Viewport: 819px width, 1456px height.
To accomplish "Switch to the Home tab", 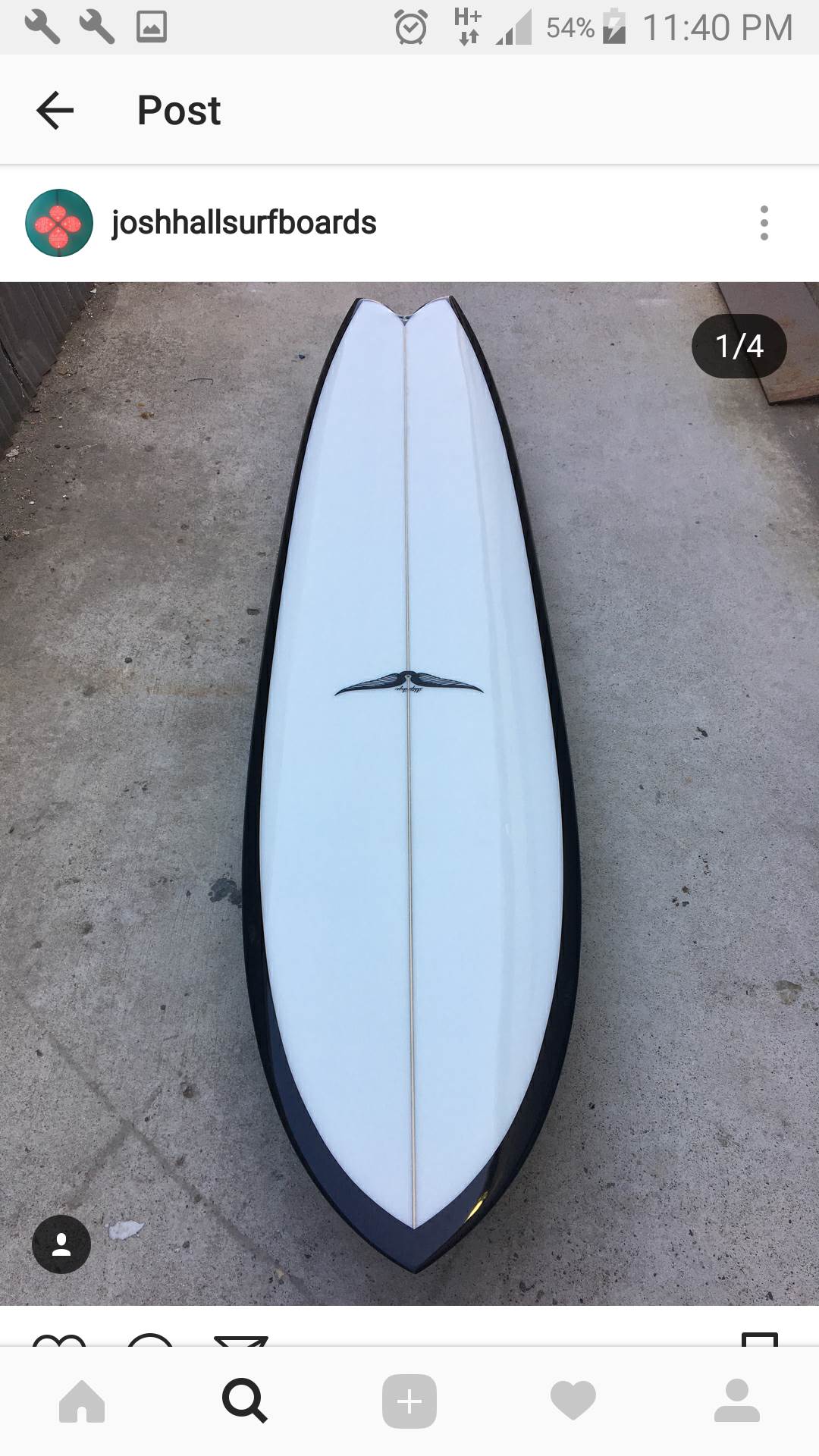I will tap(82, 1401).
